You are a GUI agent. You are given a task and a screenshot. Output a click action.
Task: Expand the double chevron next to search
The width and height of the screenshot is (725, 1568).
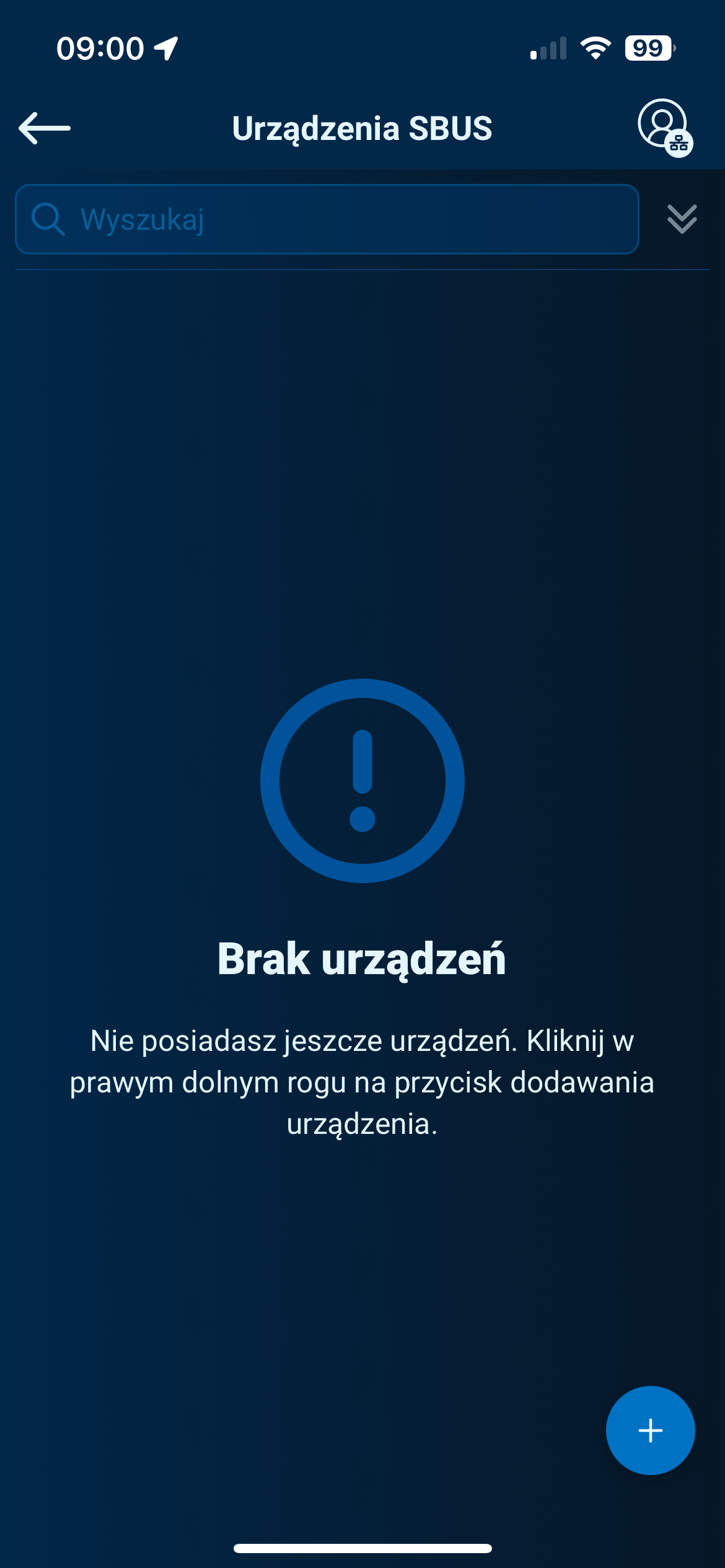[x=682, y=219]
